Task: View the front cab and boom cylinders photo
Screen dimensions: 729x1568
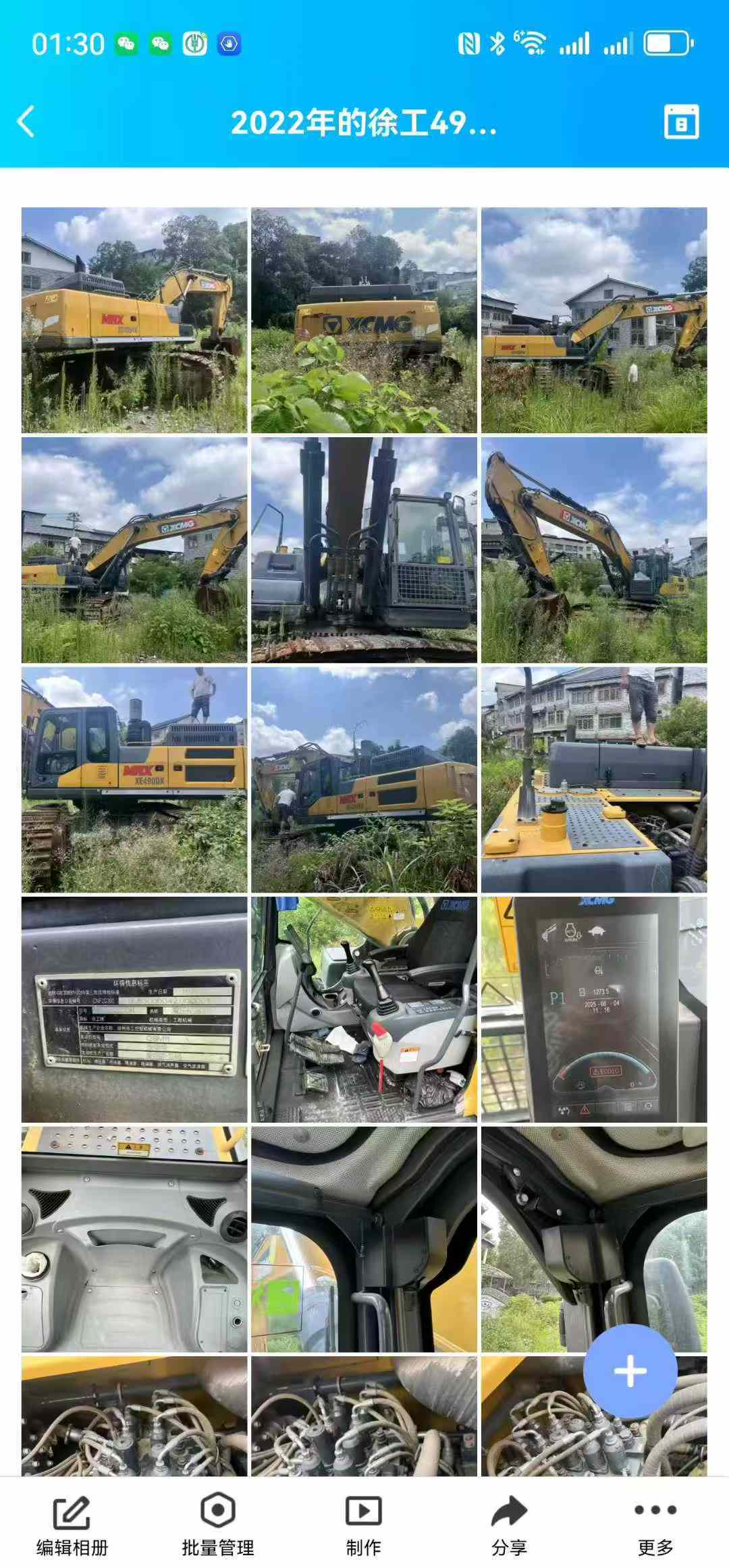Action: [x=364, y=550]
